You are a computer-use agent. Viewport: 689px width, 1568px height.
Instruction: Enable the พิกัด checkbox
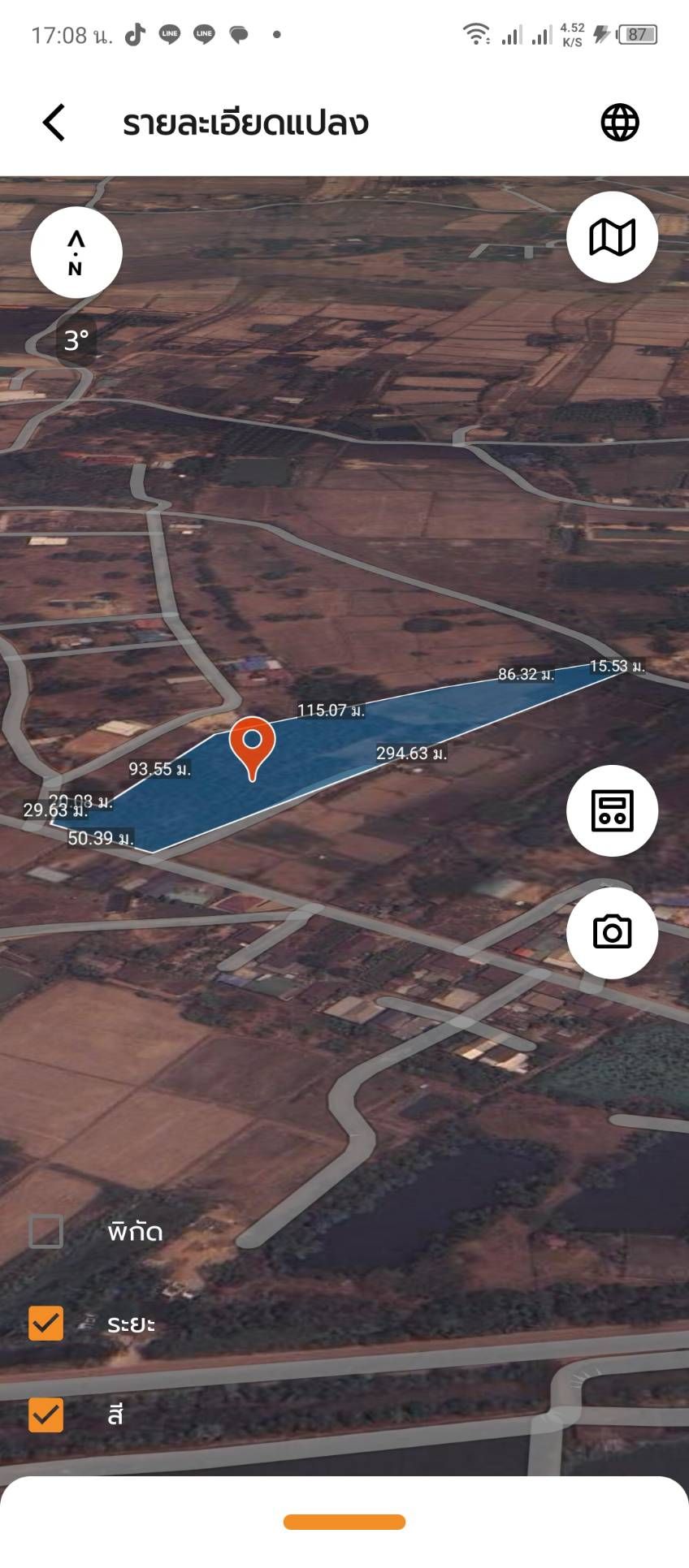[x=46, y=1232]
